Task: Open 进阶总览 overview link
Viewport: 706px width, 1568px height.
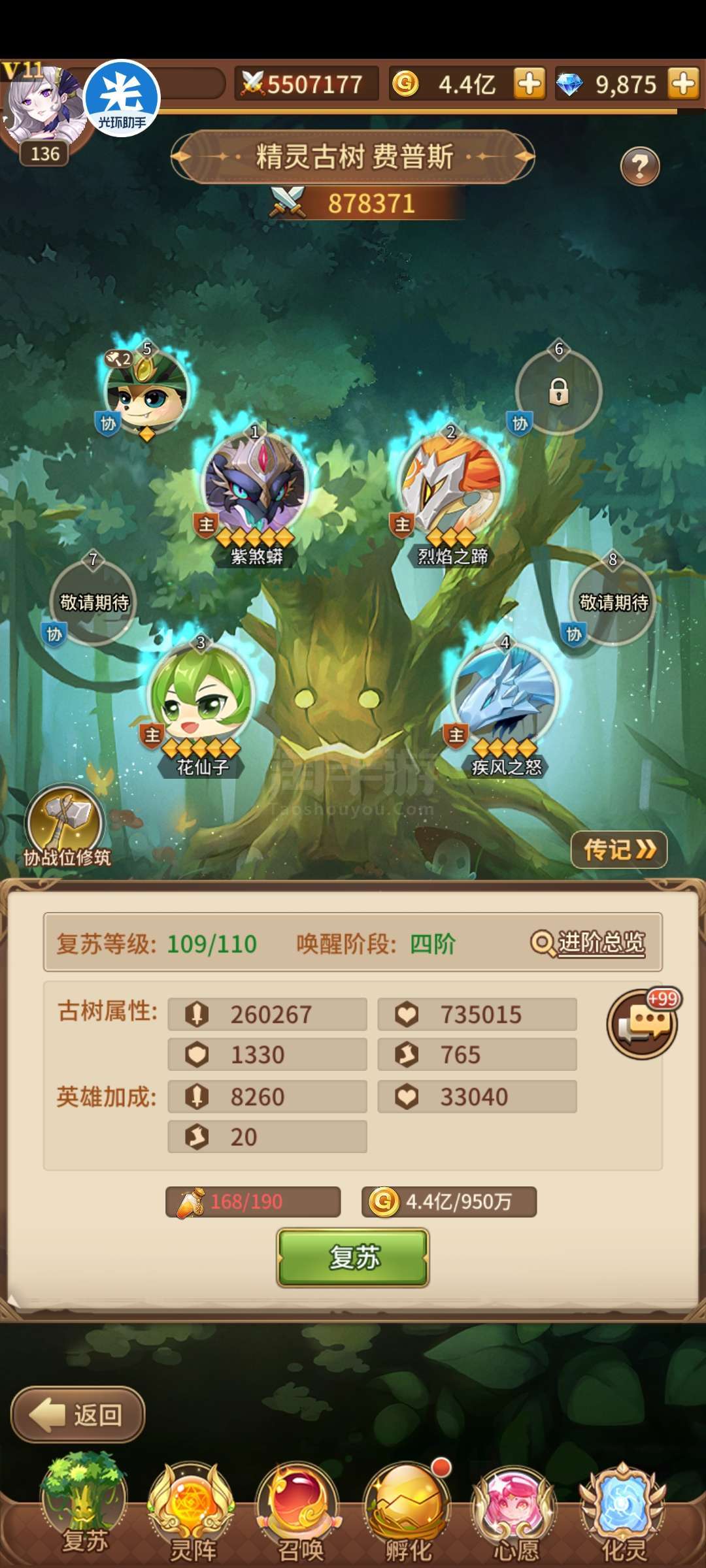Action: (x=588, y=943)
